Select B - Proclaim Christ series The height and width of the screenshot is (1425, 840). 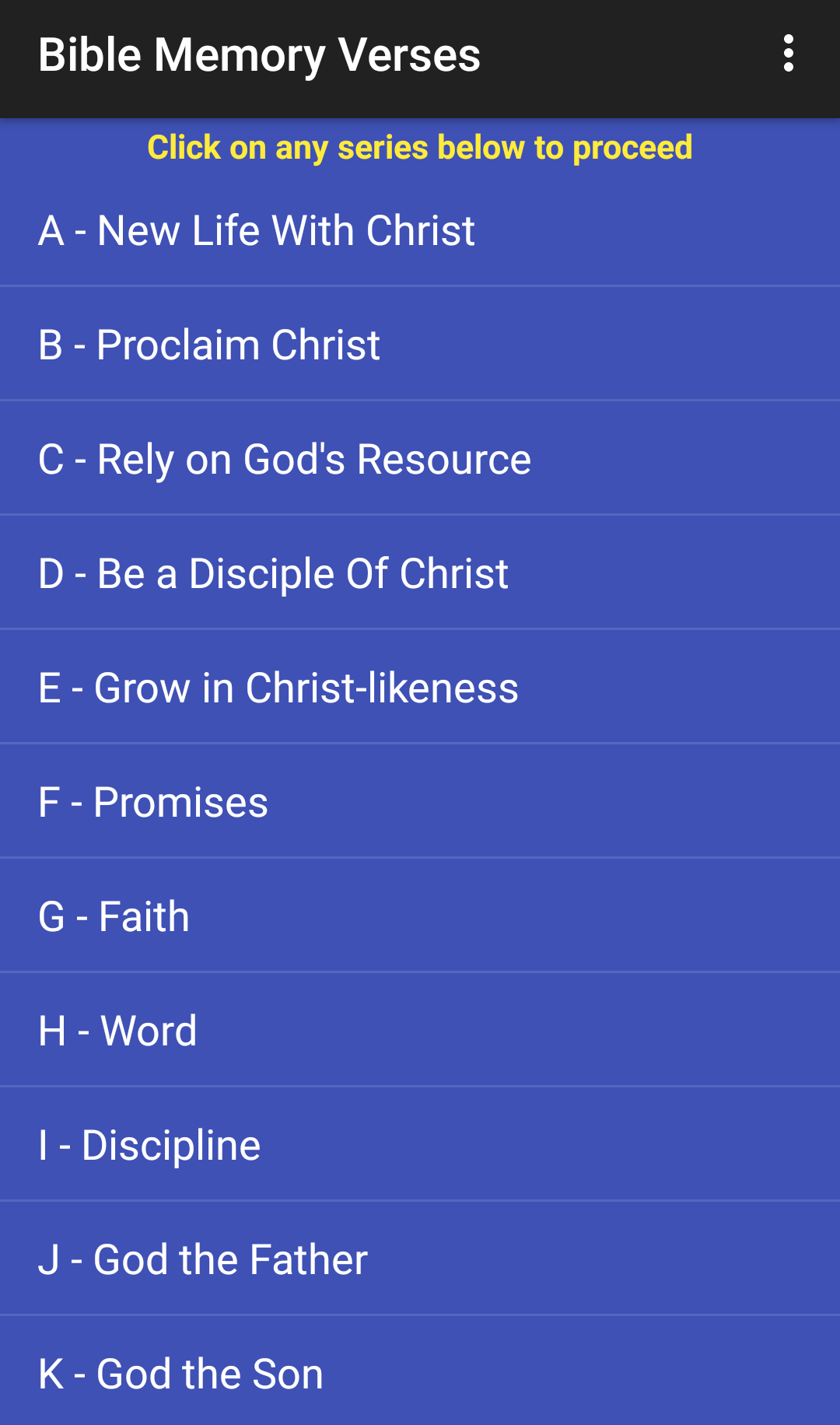tap(420, 345)
